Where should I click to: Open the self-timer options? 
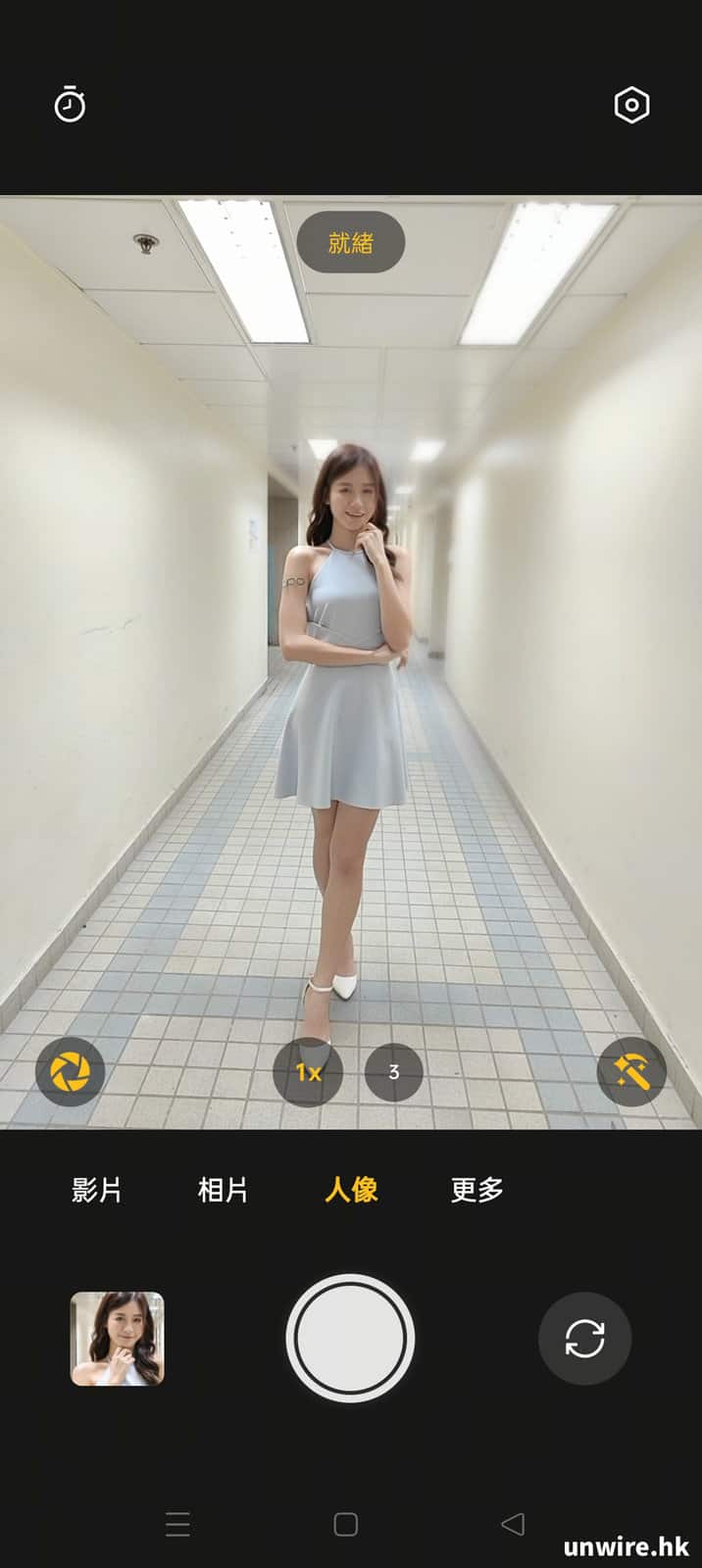coord(70,104)
